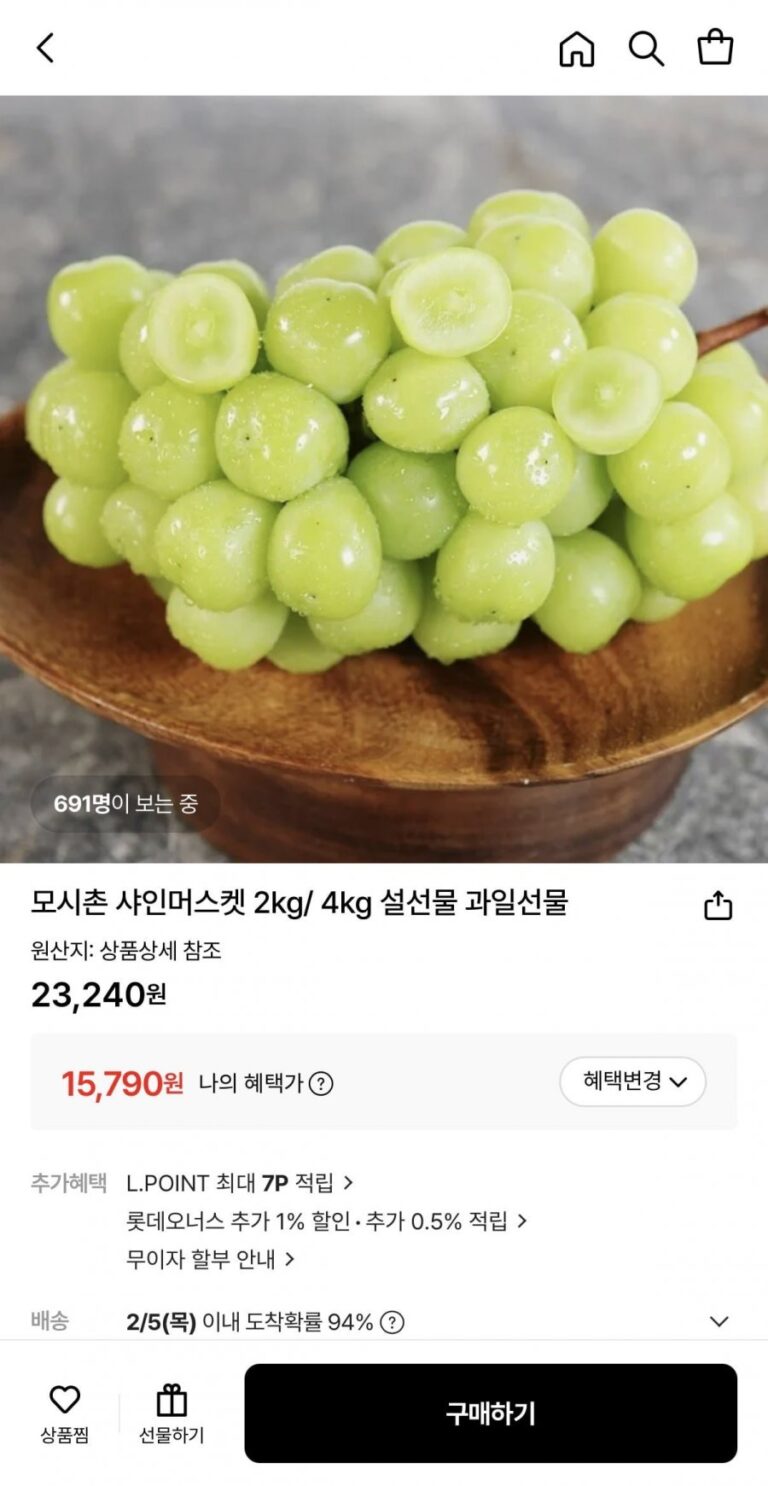Share this Shine Muscat product

pos(718,906)
